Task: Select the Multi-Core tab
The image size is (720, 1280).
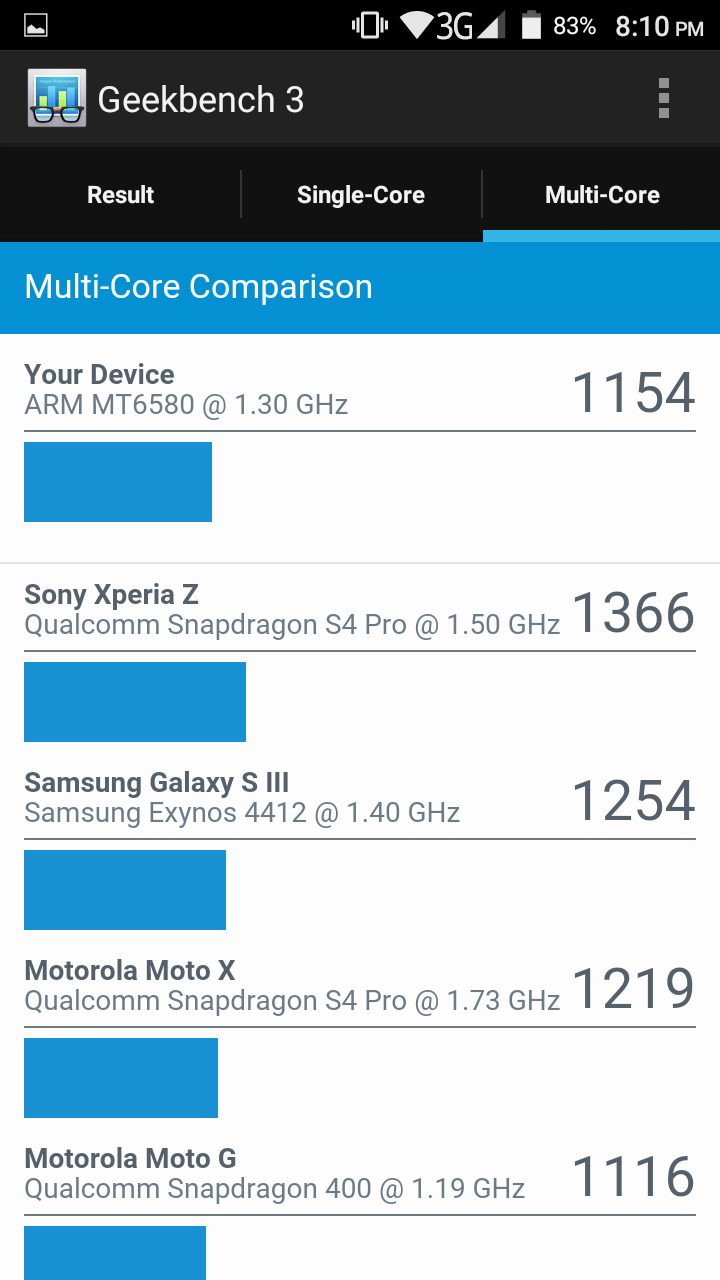Action: pos(602,195)
